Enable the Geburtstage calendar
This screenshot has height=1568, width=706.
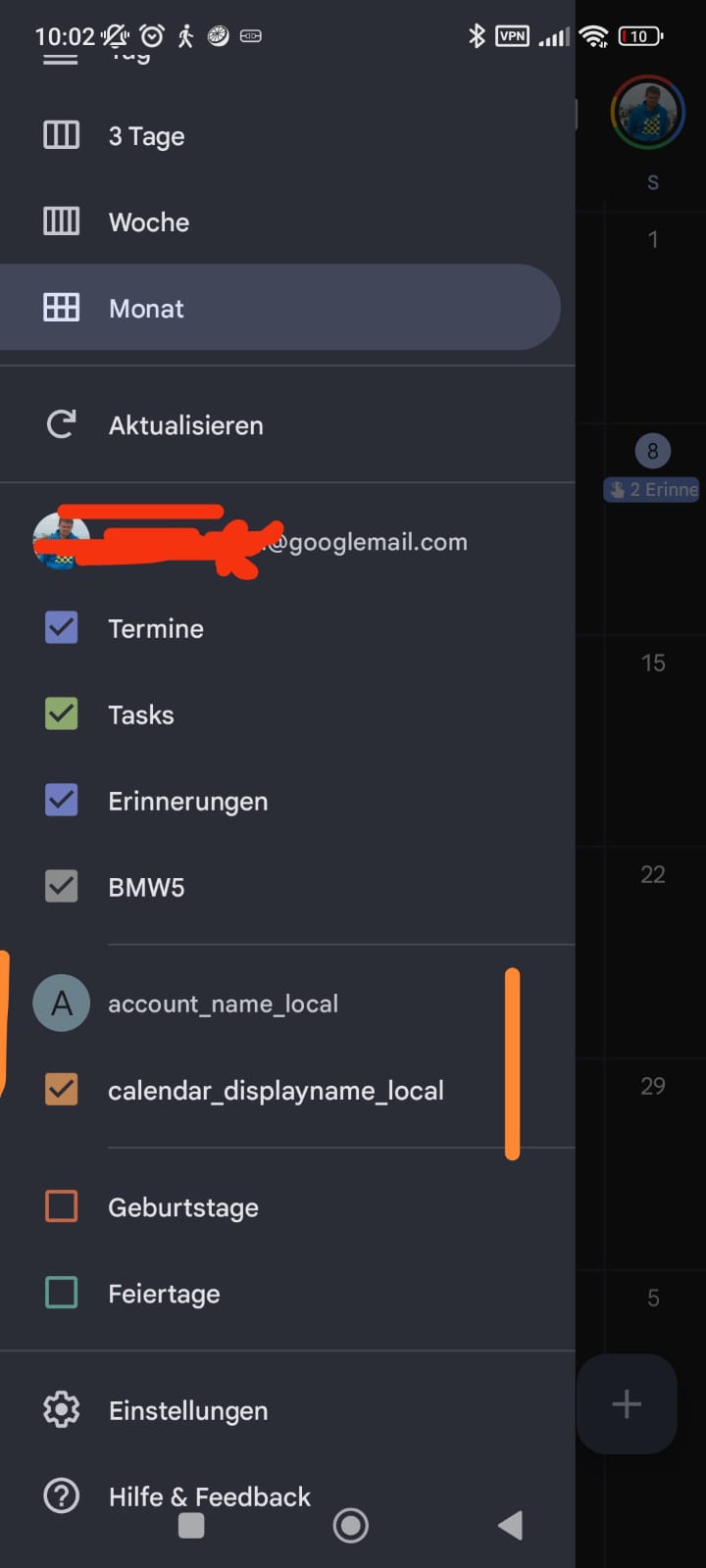click(x=62, y=1206)
